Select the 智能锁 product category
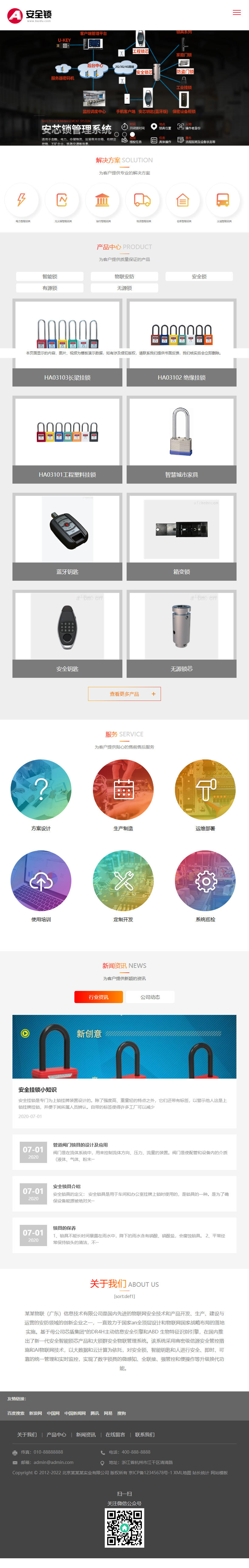The image size is (249, 1568). [50, 276]
